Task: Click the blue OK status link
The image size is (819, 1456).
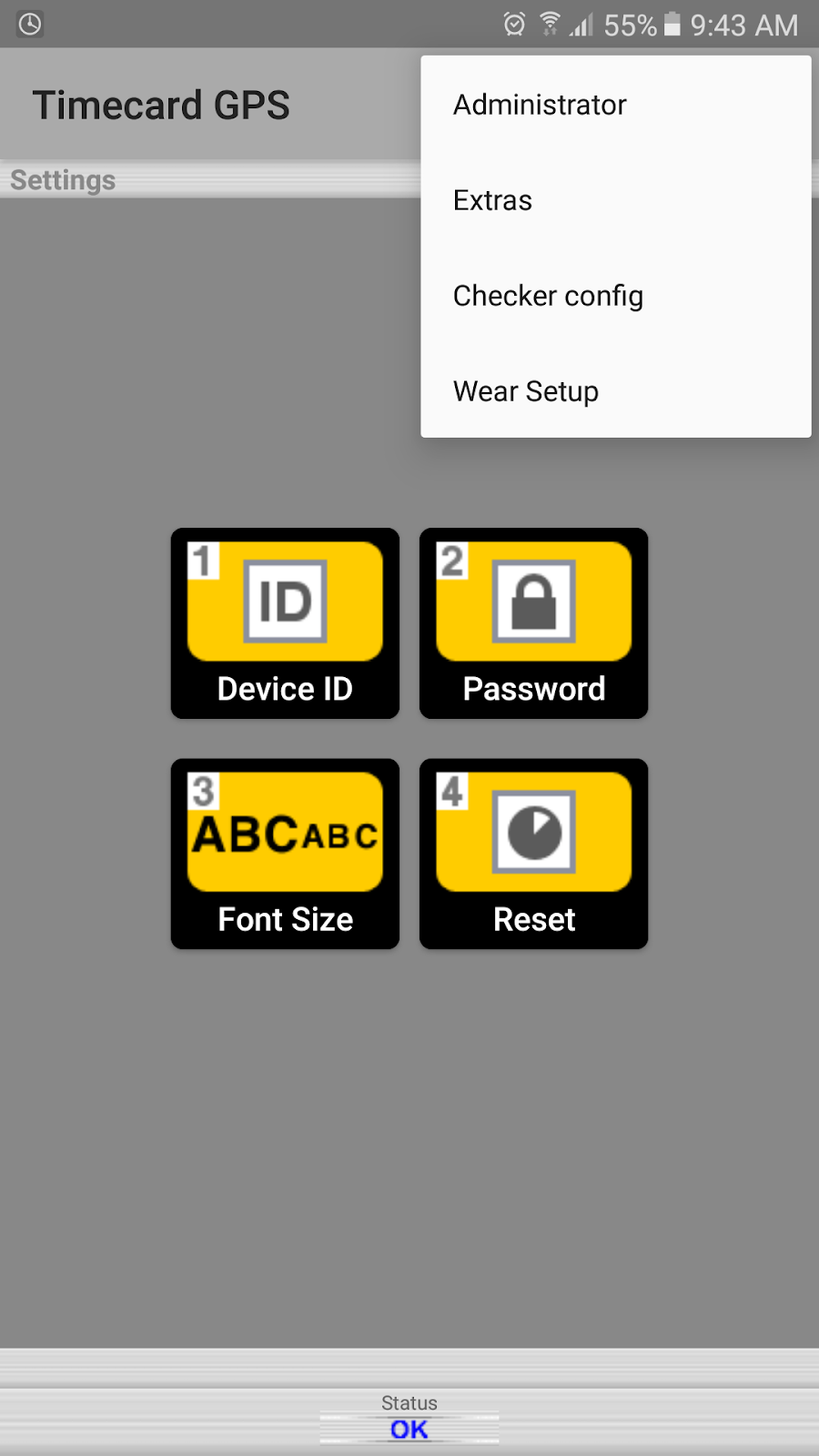Action: (x=408, y=1429)
